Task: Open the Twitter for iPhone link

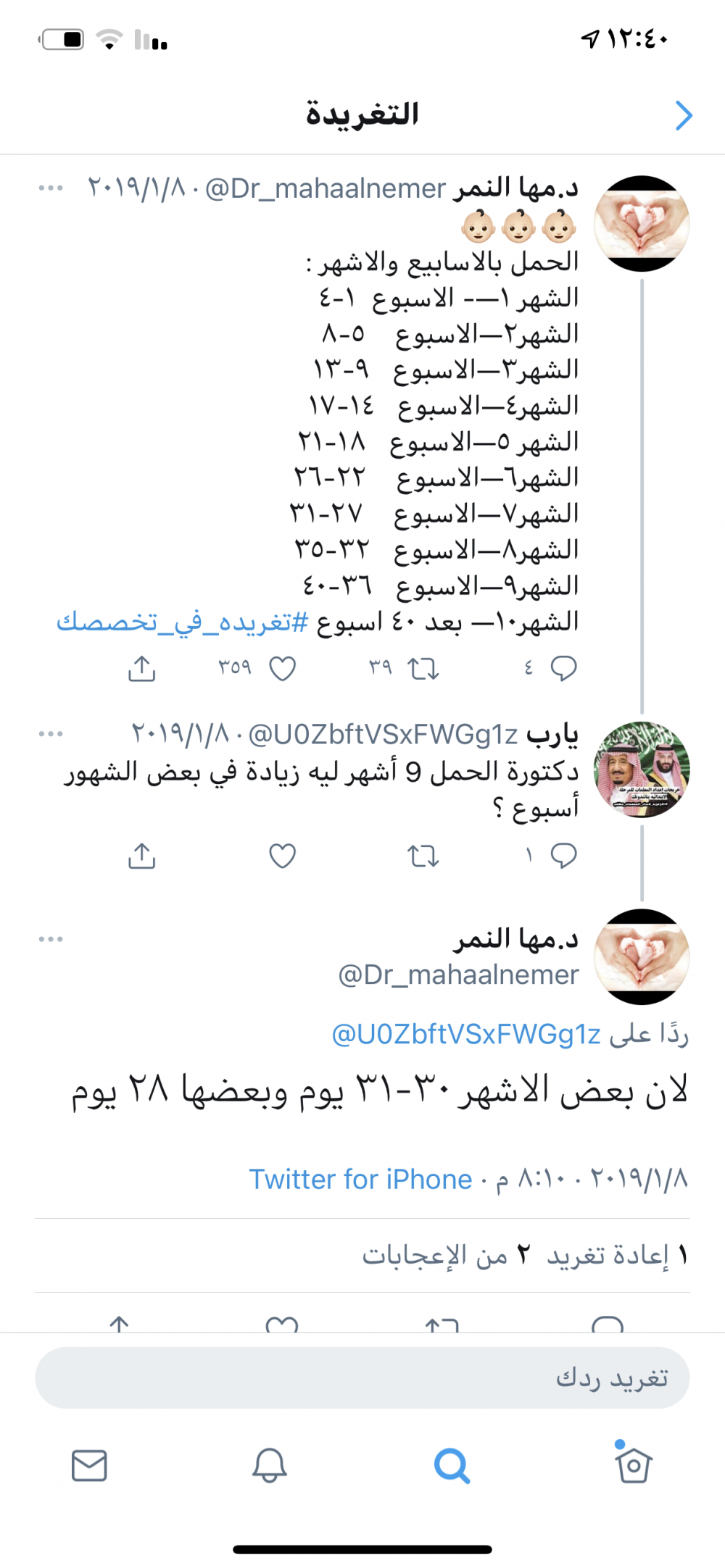Action: pyautogui.click(x=360, y=1180)
